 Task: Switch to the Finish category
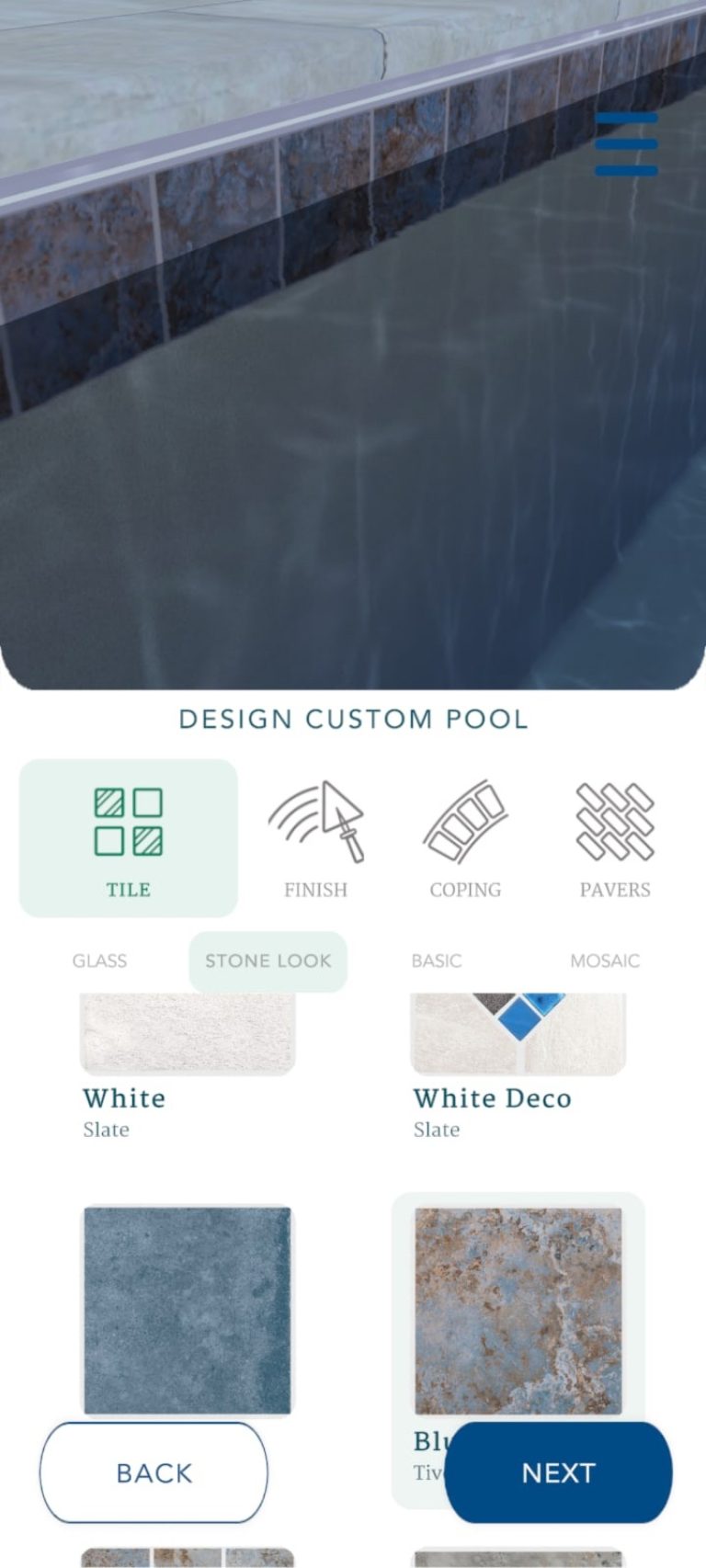click(x=315, y=838)
